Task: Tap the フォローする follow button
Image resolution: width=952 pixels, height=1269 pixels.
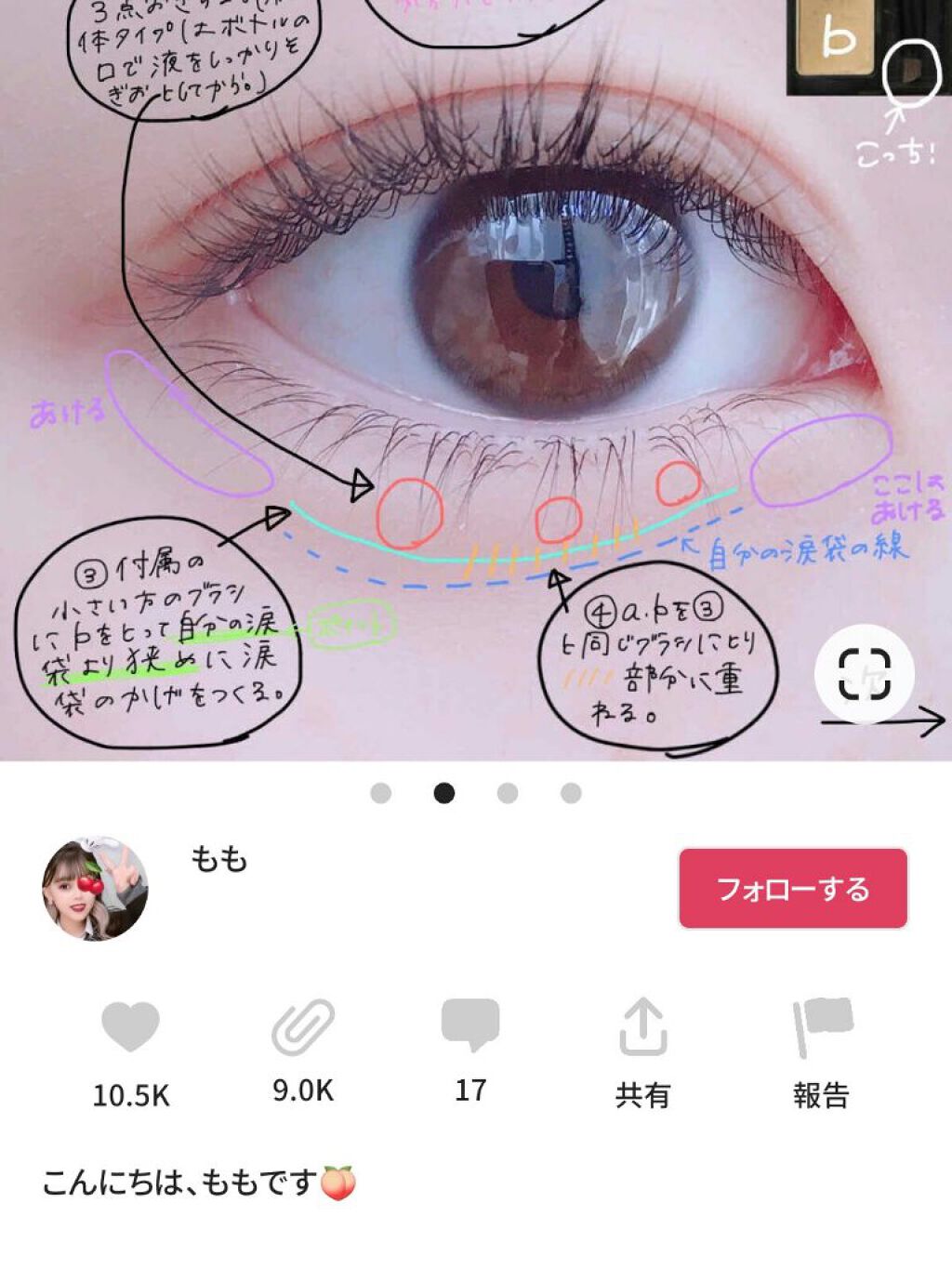Action: (795, 890)
